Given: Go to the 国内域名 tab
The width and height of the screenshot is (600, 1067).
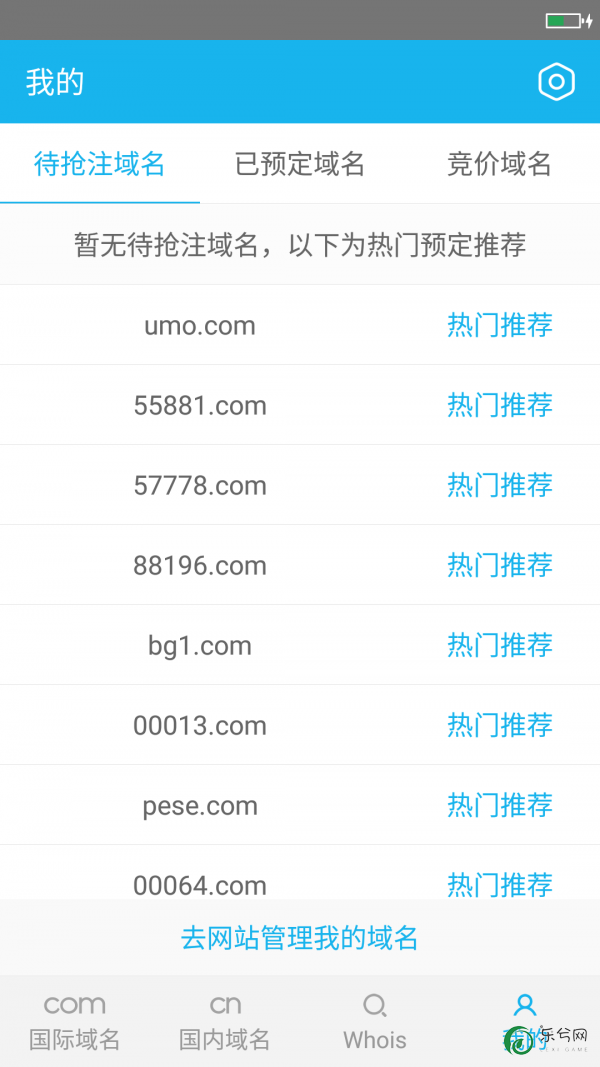Looking at the screenshot, I should click(224, 1022).
